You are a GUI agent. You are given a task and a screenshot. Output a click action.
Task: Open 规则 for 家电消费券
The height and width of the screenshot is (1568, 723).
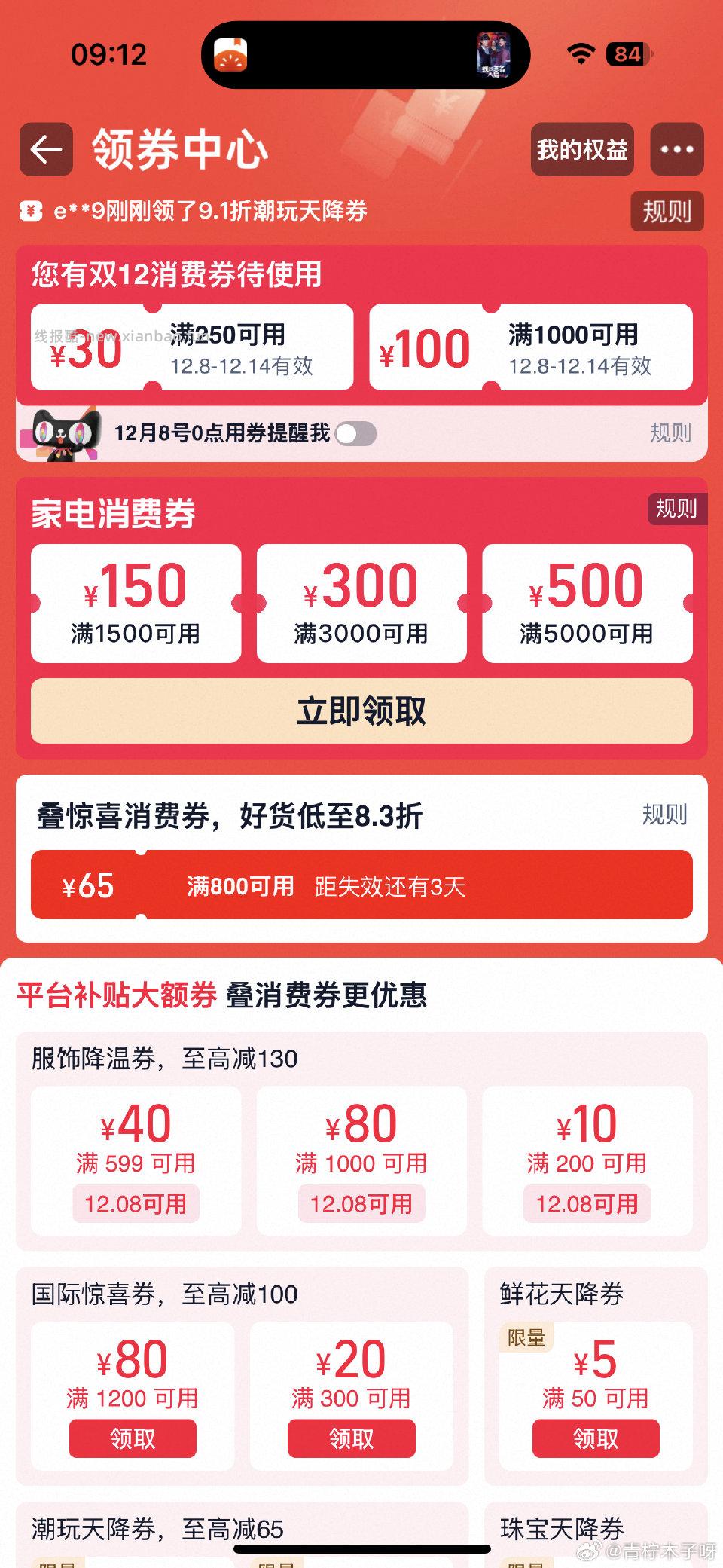(676, 508)
